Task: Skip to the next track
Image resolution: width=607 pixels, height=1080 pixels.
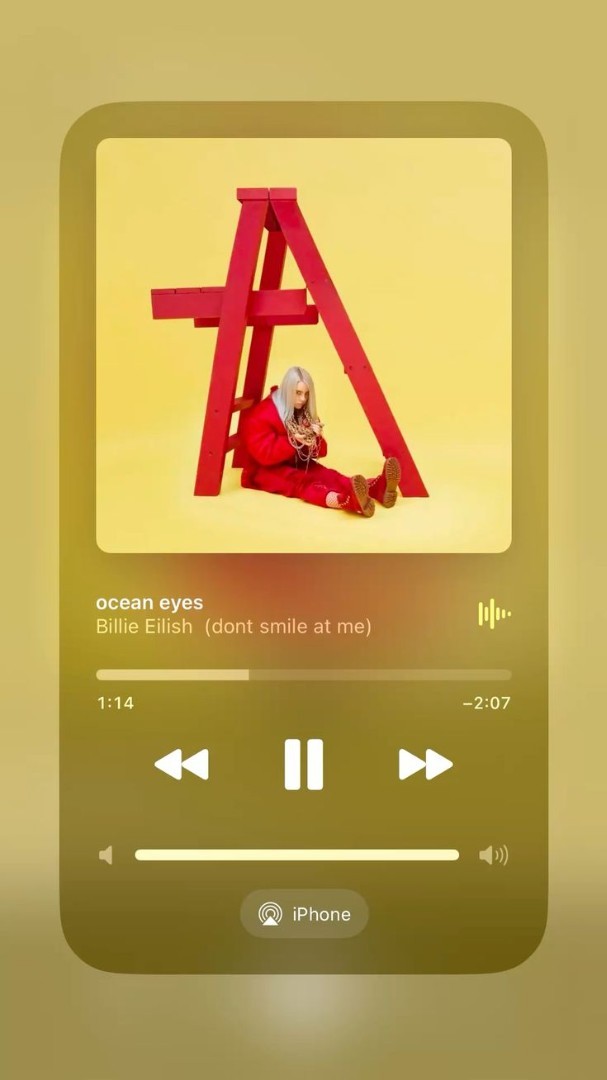Action: tap(425, 765)
